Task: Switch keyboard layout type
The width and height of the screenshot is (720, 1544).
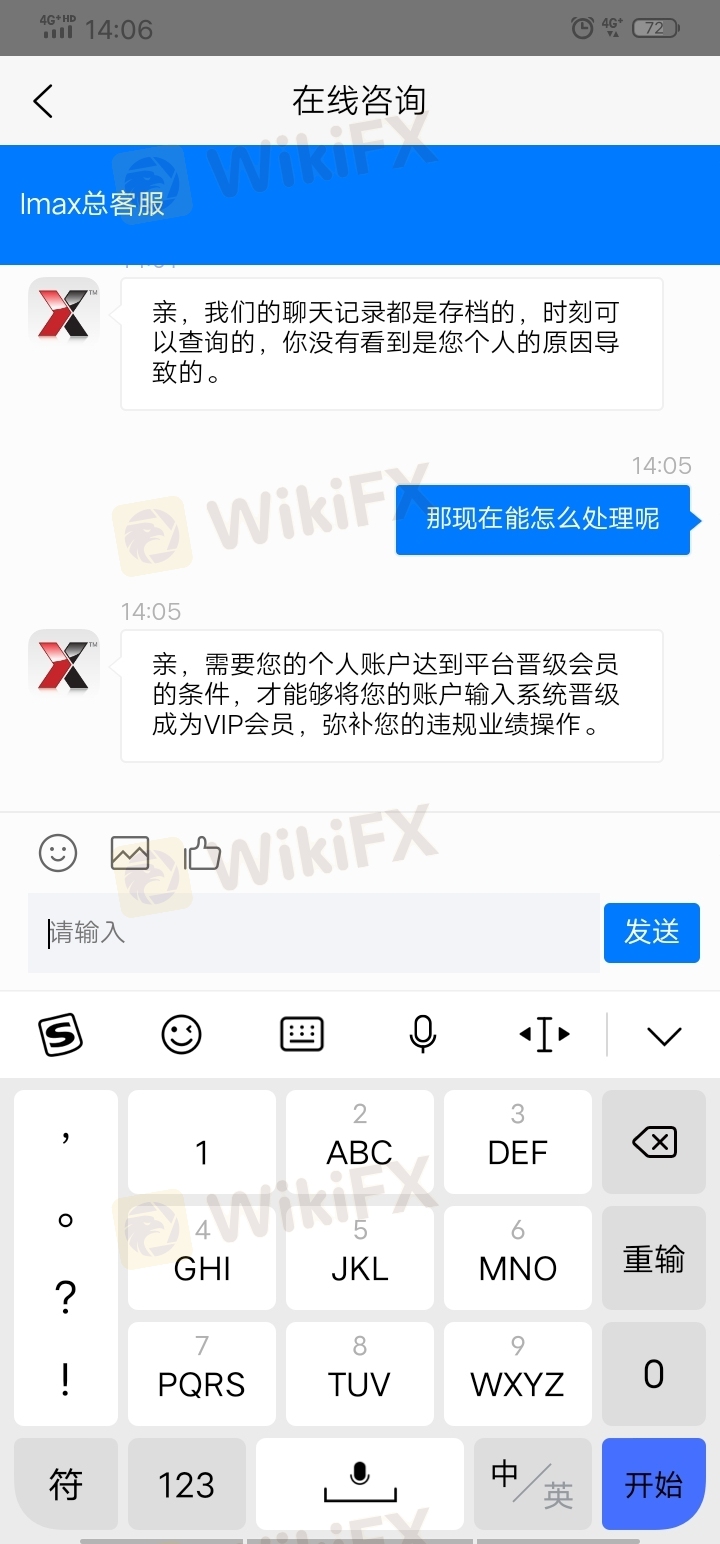Action: tap(301, 1034)
